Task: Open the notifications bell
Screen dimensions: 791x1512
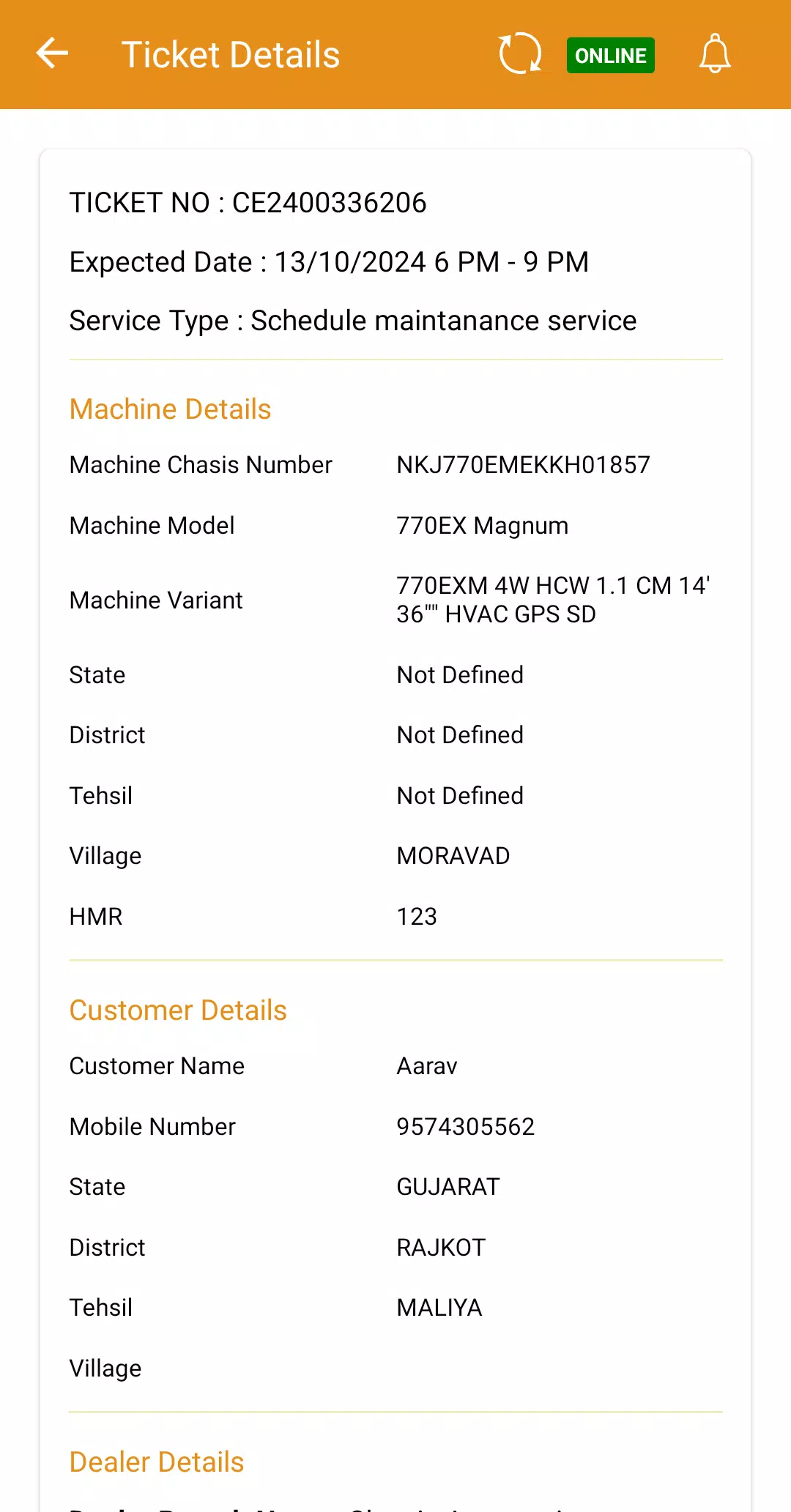Action: [714, 54]
